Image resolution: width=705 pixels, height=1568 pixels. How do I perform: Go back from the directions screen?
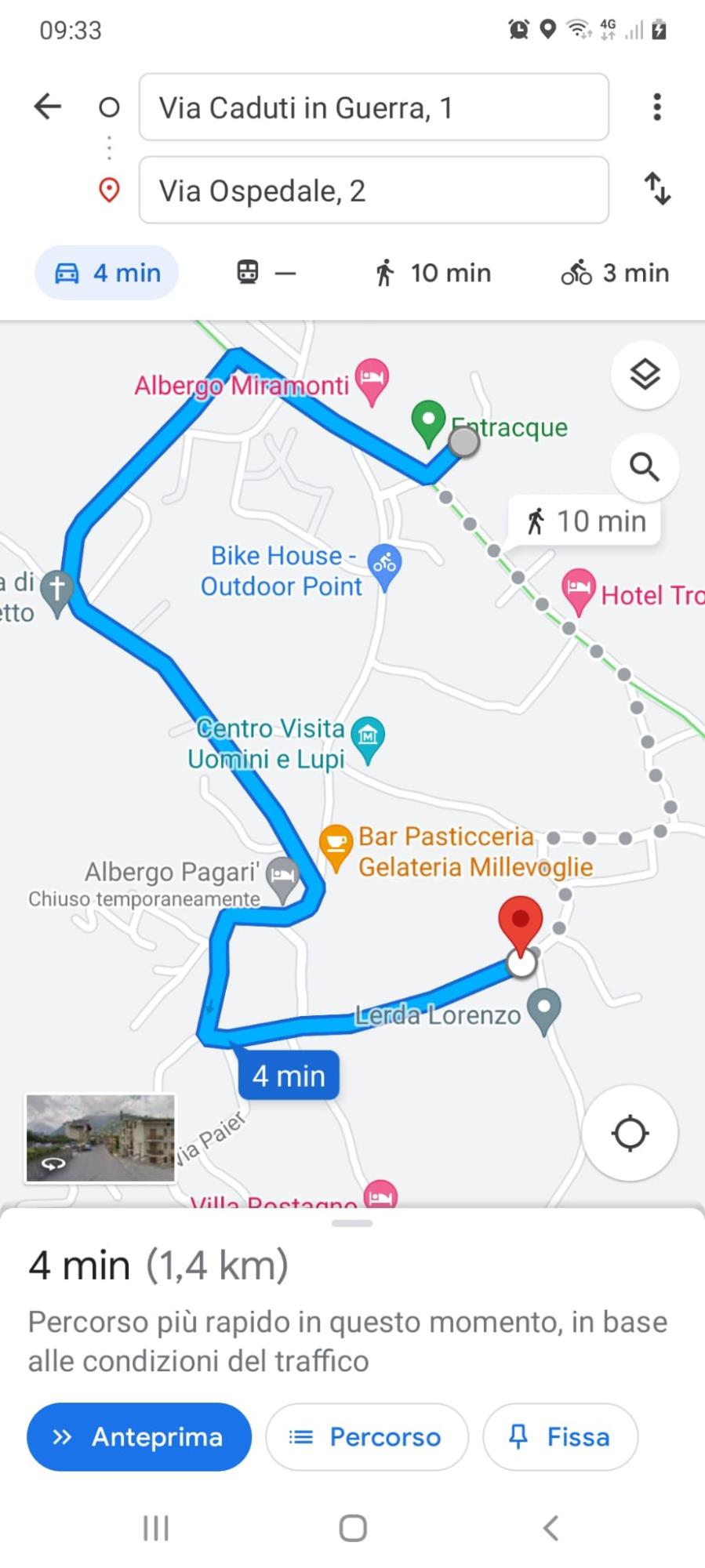tap(48, 106)
